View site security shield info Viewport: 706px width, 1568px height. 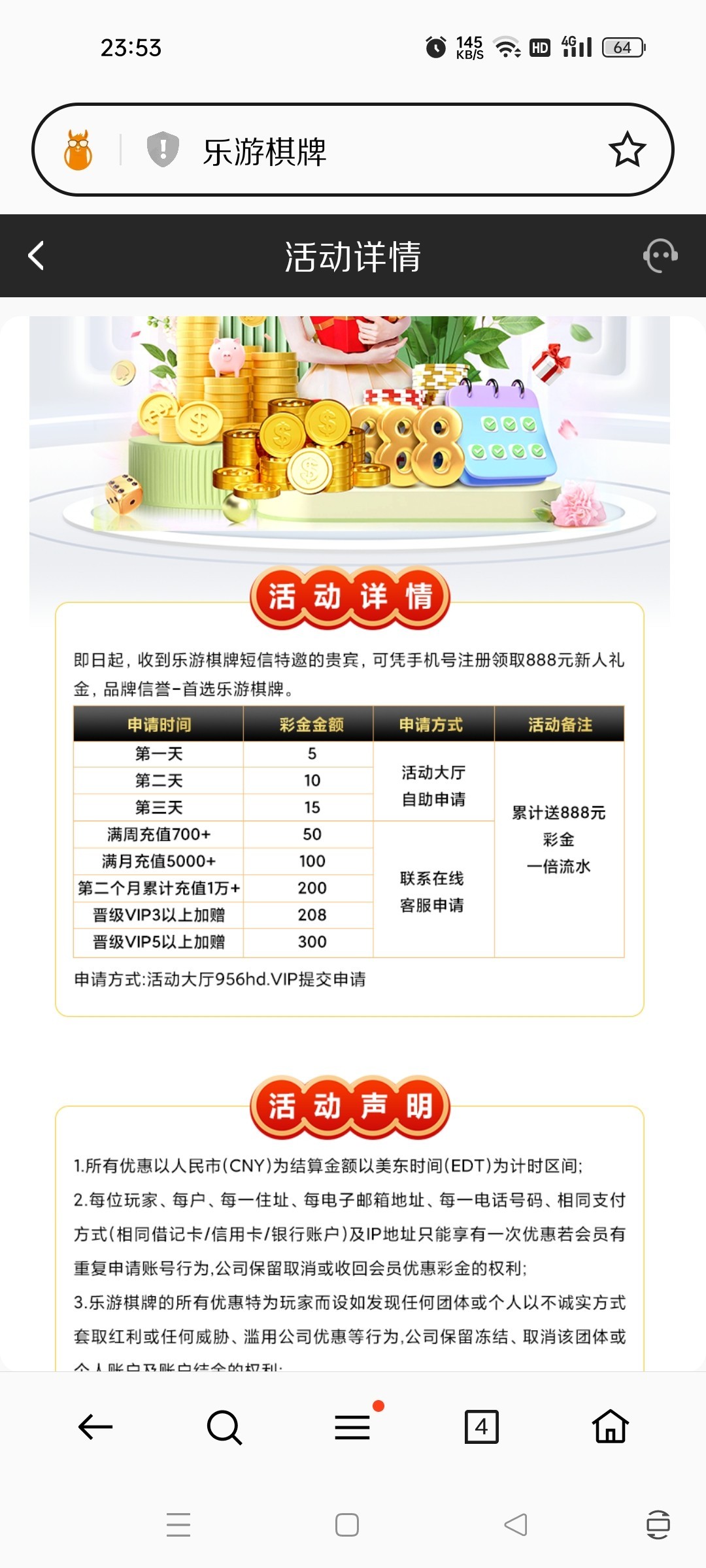click(x=163, y=149)
